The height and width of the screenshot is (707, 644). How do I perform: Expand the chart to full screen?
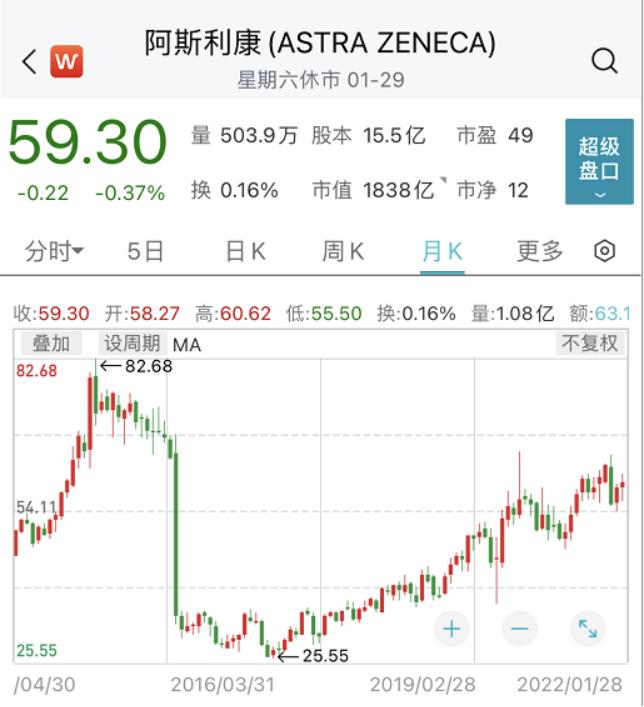(587, 628)
